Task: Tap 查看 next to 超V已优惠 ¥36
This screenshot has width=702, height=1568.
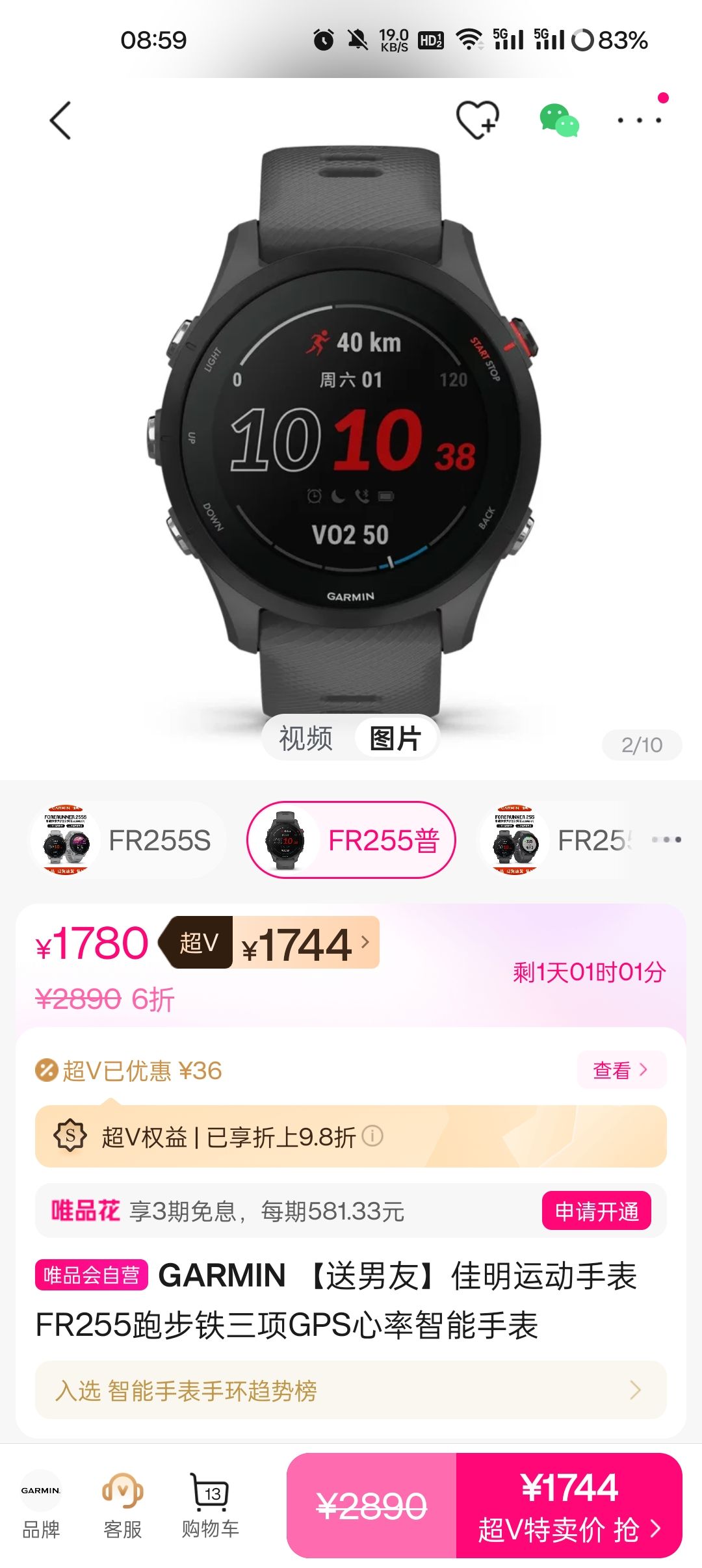Action: 621,1070
